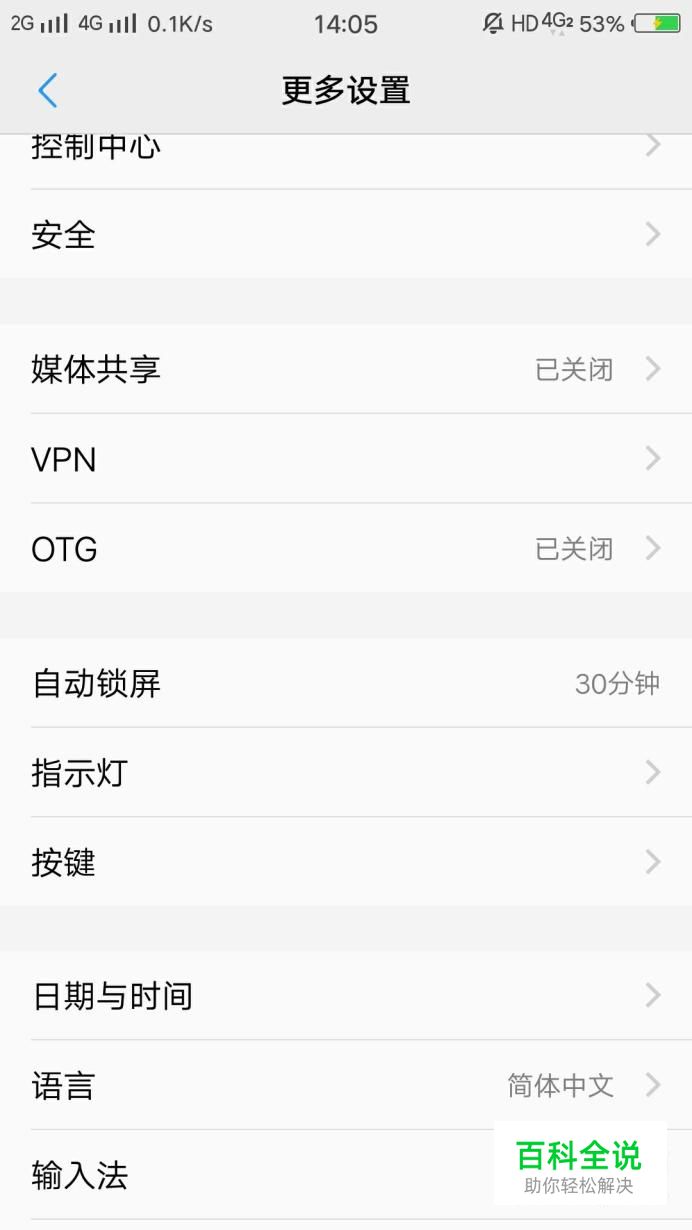Open 按键 settings
Screen dimensions: 692x1230
click(x=346, y=862)
